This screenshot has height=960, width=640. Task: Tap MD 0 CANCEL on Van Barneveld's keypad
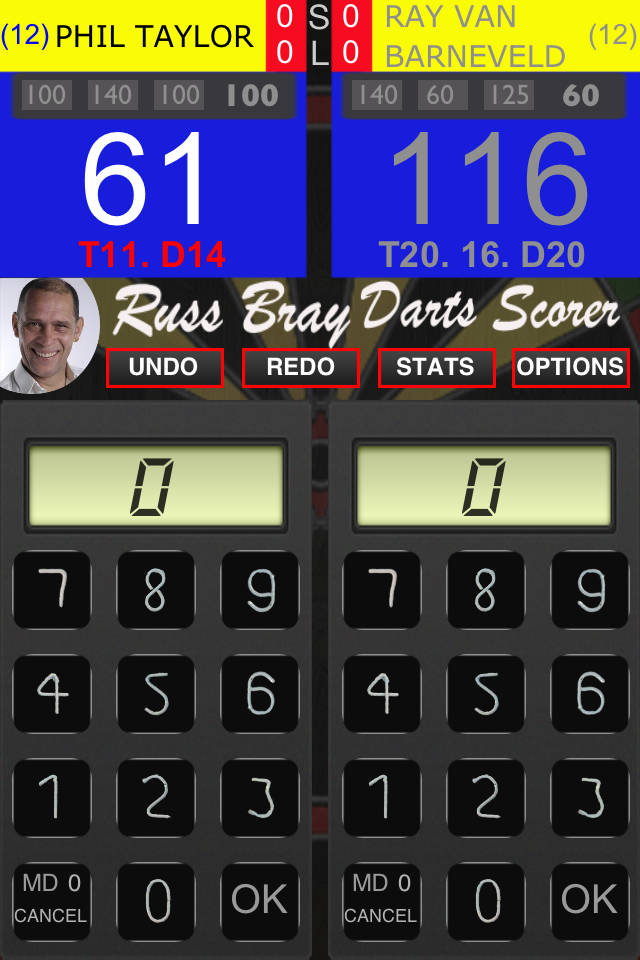click(382, 901)
